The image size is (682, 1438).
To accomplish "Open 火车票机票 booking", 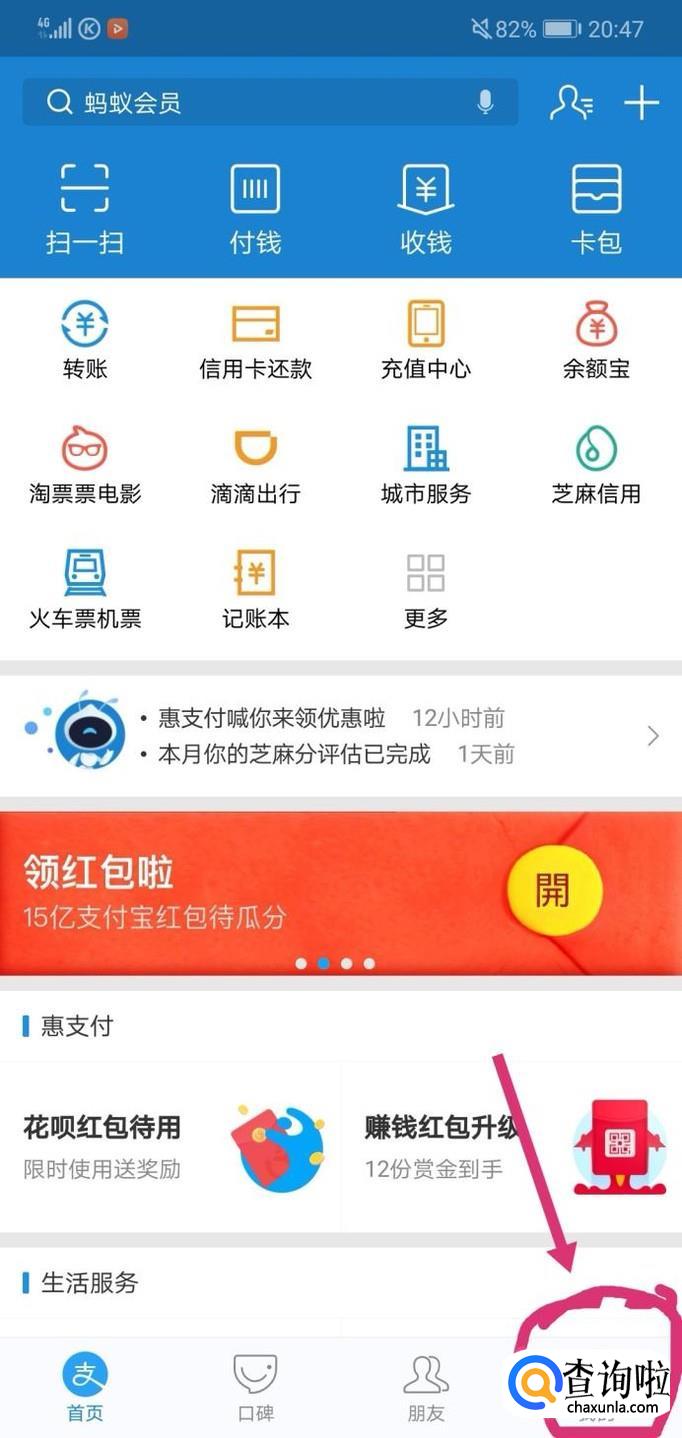I will (x=85, y=589).
